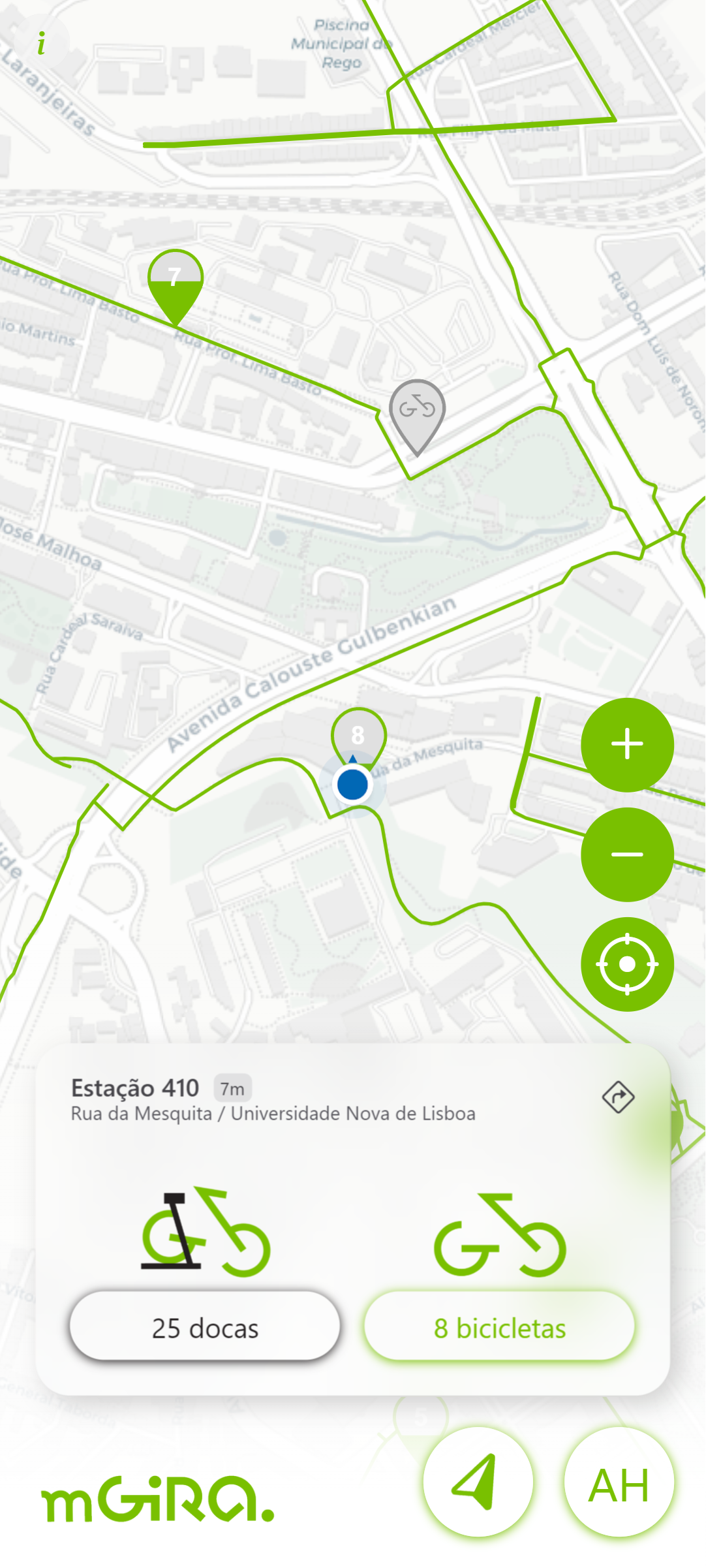Choose the 8 bicicletas button
Image resolution: width=706 pixels, height=1568 pixels.
[x=499, y=1328]
